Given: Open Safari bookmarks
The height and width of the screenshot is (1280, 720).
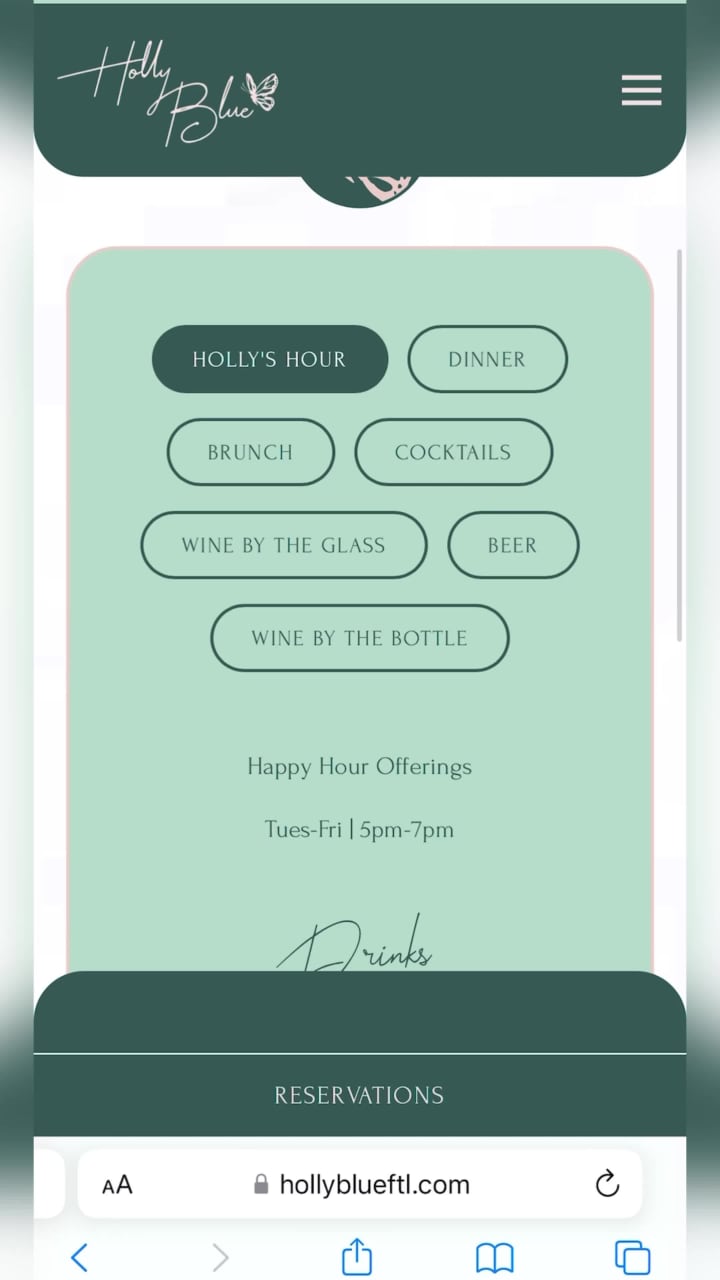Looking at the screenshot, I should pos(494,1257).
